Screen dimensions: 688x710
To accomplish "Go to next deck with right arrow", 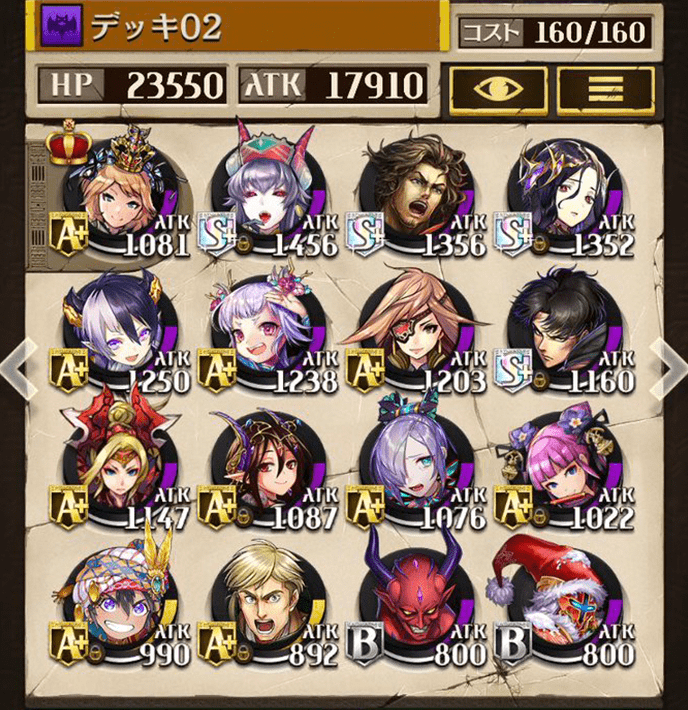I will tap(668, 366).
